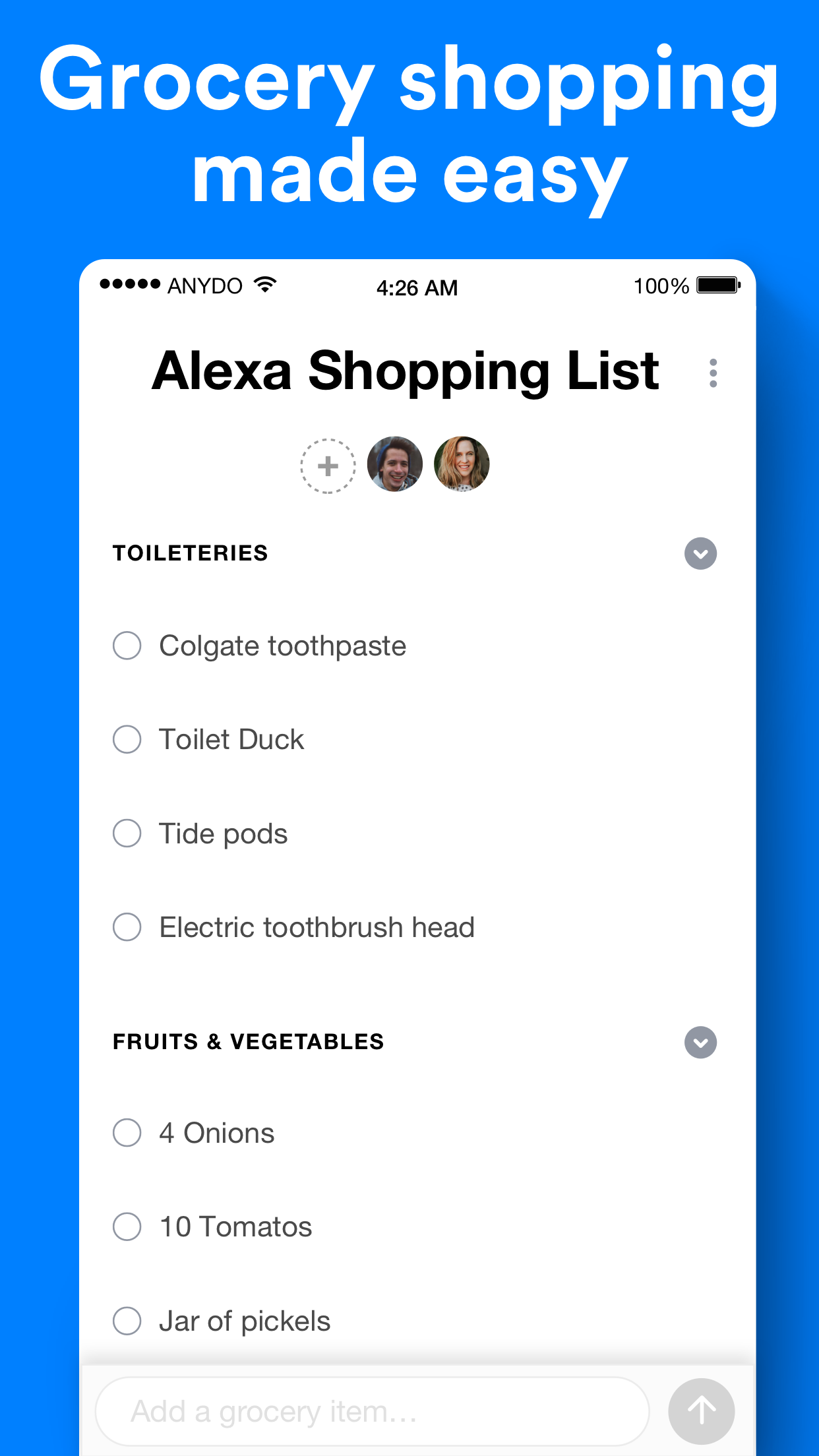
Task: Complete the Tide pods item
Action: click(127, 834)
